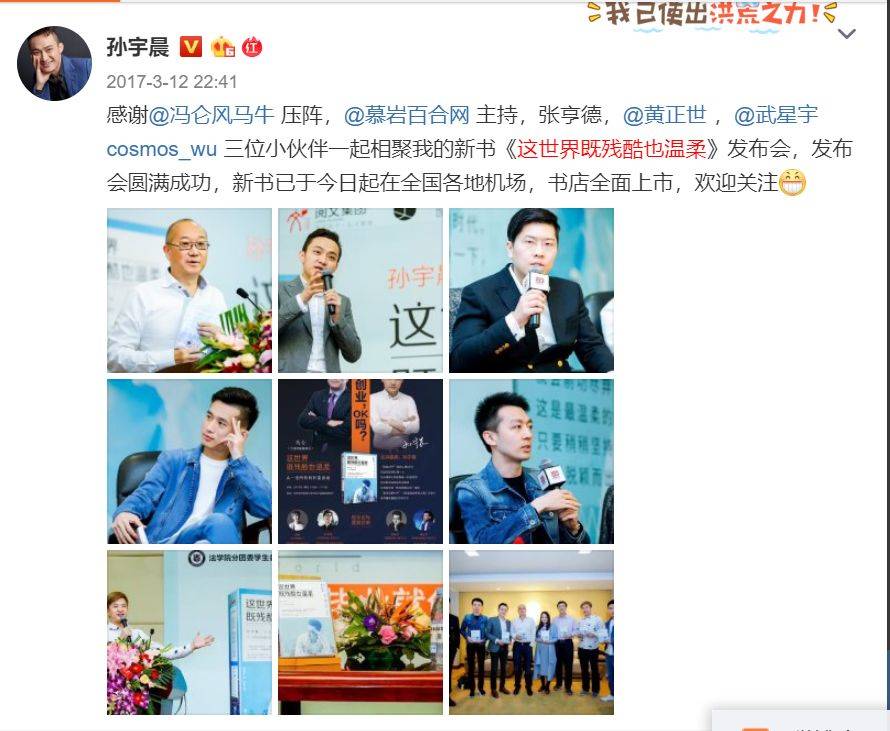The image size is (890, 731).
Task: Open the username 孙宇晨 link
Action: coord(137,46)
